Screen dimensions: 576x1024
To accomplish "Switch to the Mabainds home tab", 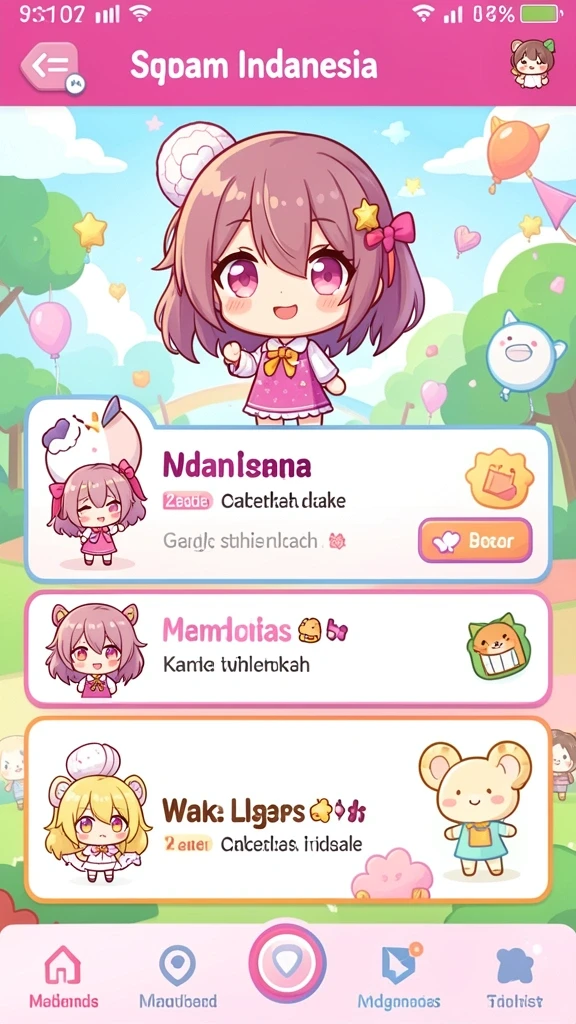I will (63, 975).
